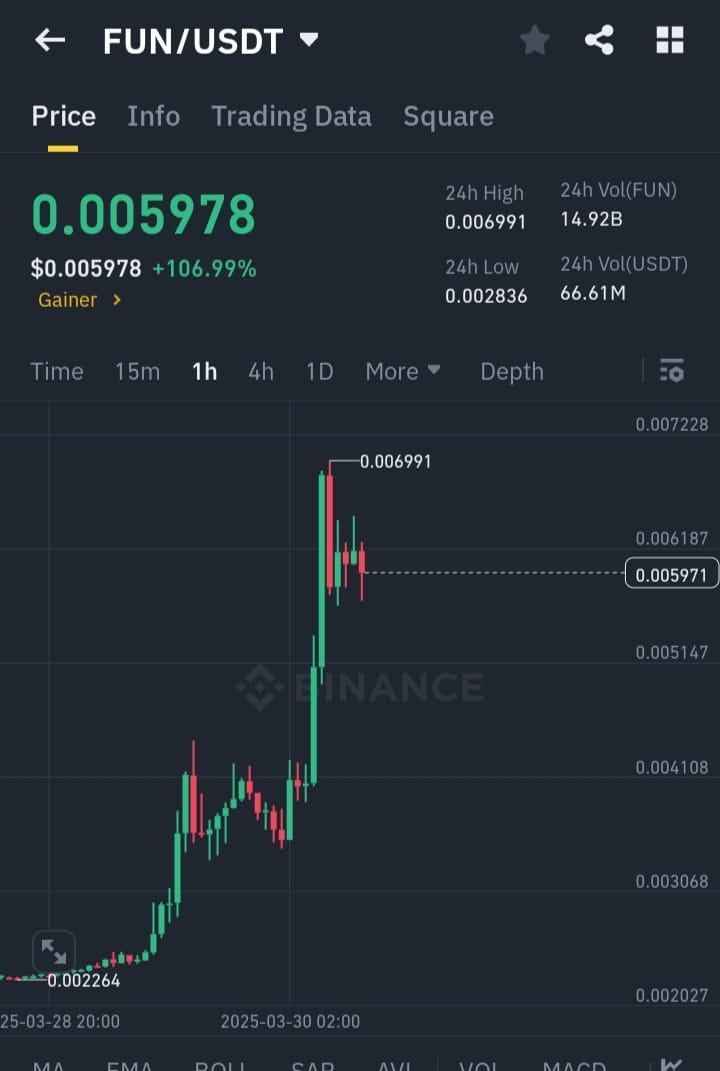Image resolution: width=720 pixels, height=1071 pixels.
Task: Select the 4h timeframe
Action: (x=260, y=371)
